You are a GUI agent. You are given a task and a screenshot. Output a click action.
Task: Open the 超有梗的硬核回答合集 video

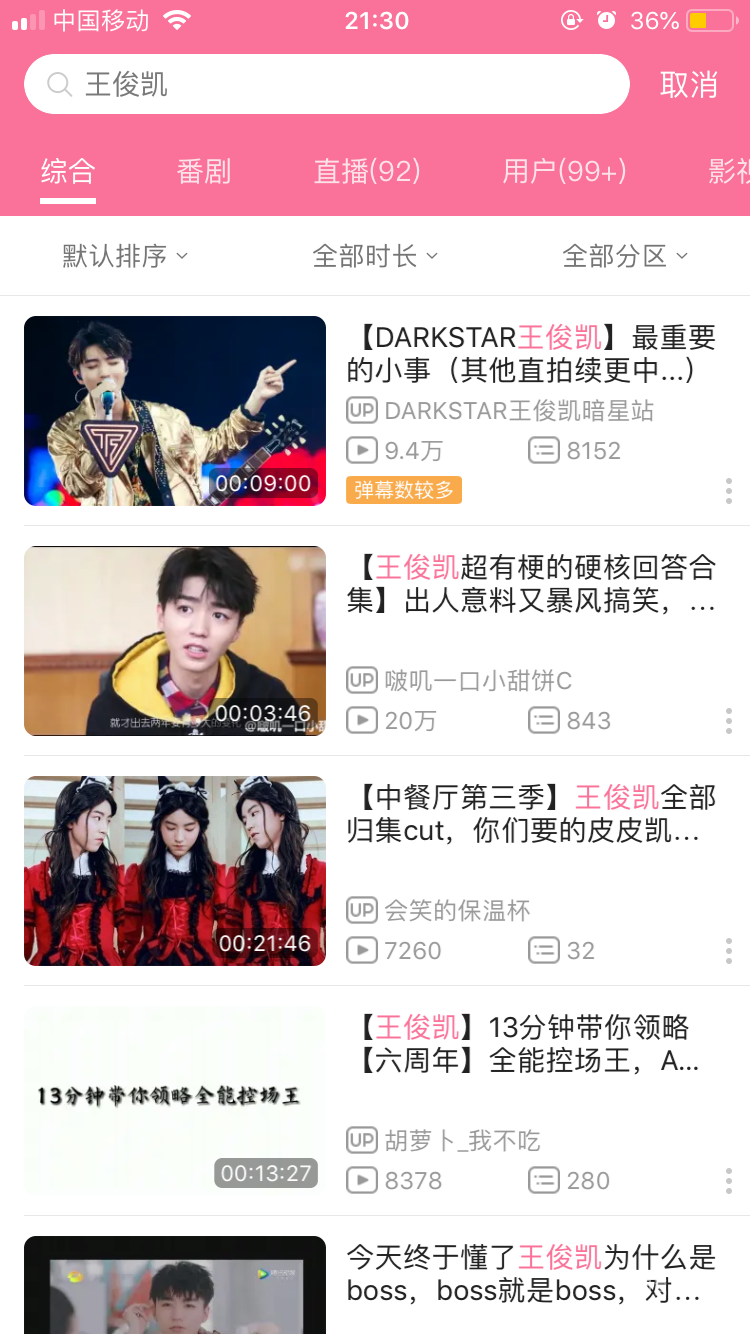(x=531, y=584)
